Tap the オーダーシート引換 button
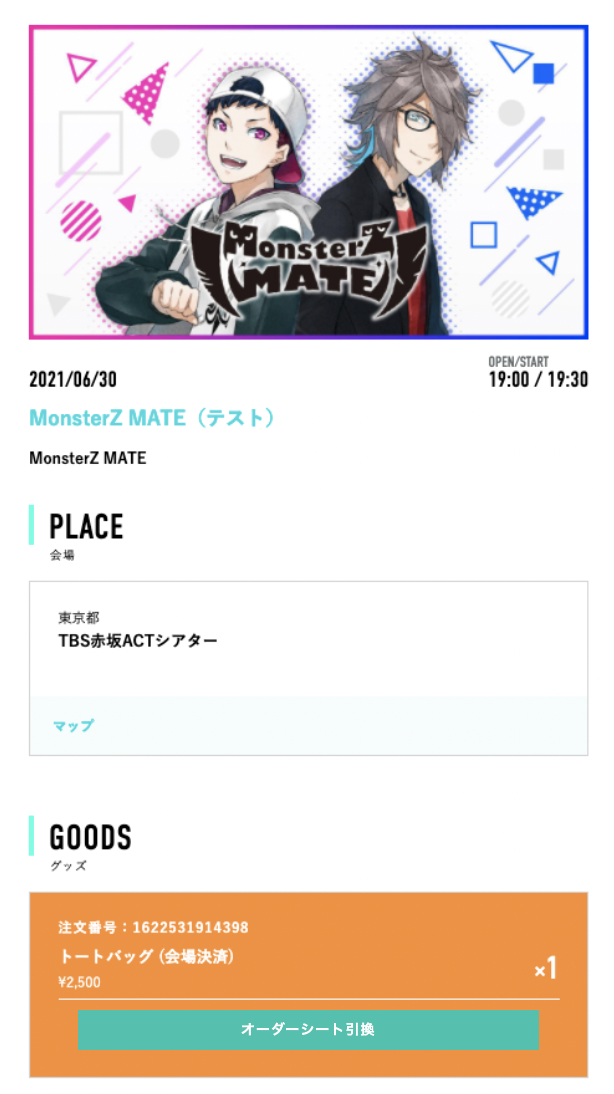Screen dimensions: 614x1094 click(308, 1029)
